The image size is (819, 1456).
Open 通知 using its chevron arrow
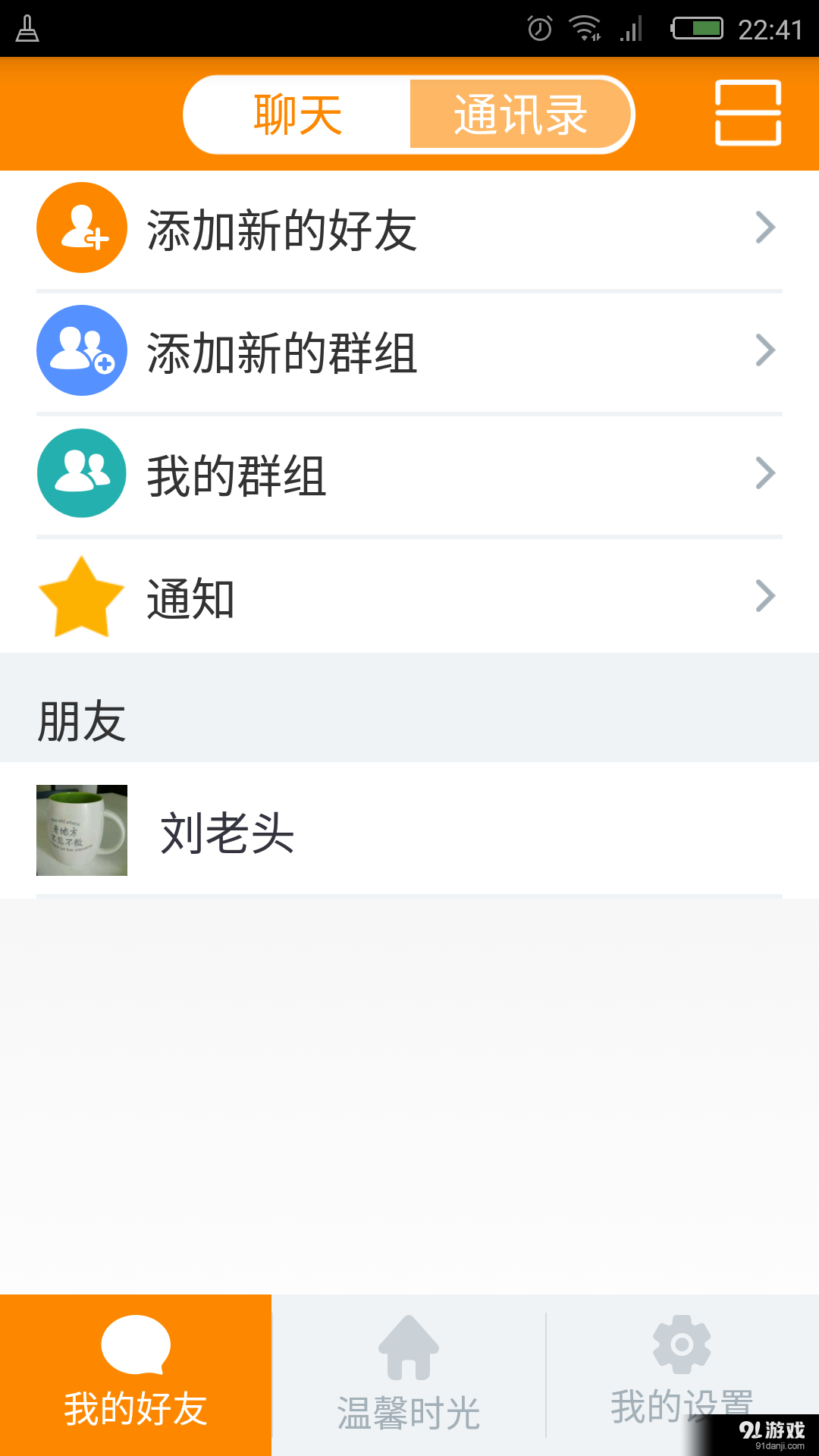click(766, 595)
